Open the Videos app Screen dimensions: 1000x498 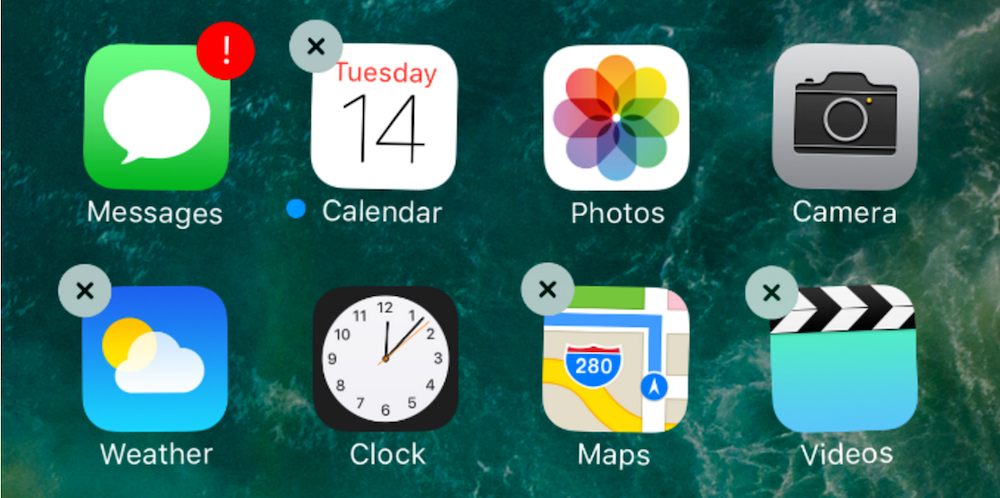(x=845, y=358)
